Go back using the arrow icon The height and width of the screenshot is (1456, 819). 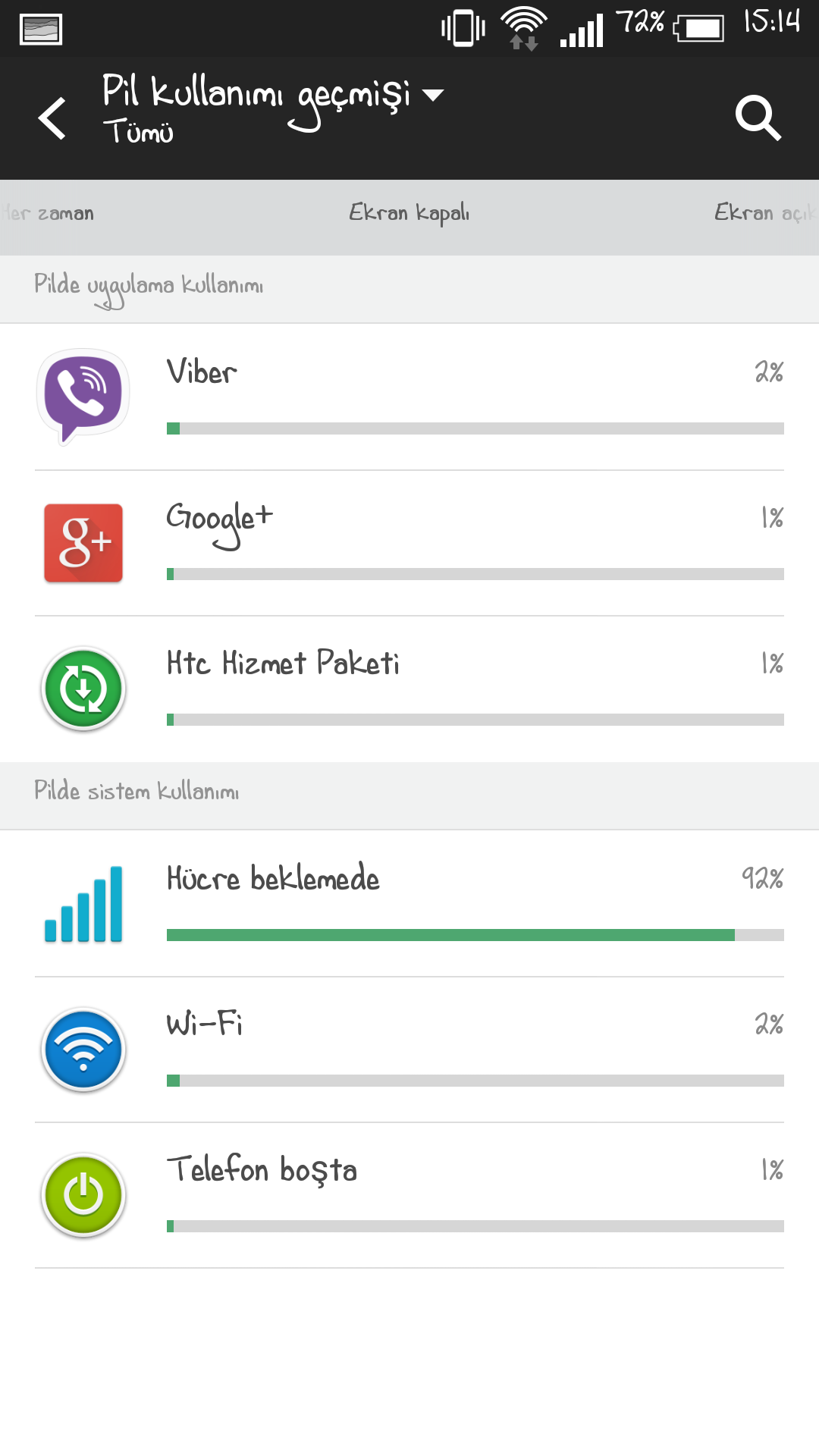tap(52, 118)
